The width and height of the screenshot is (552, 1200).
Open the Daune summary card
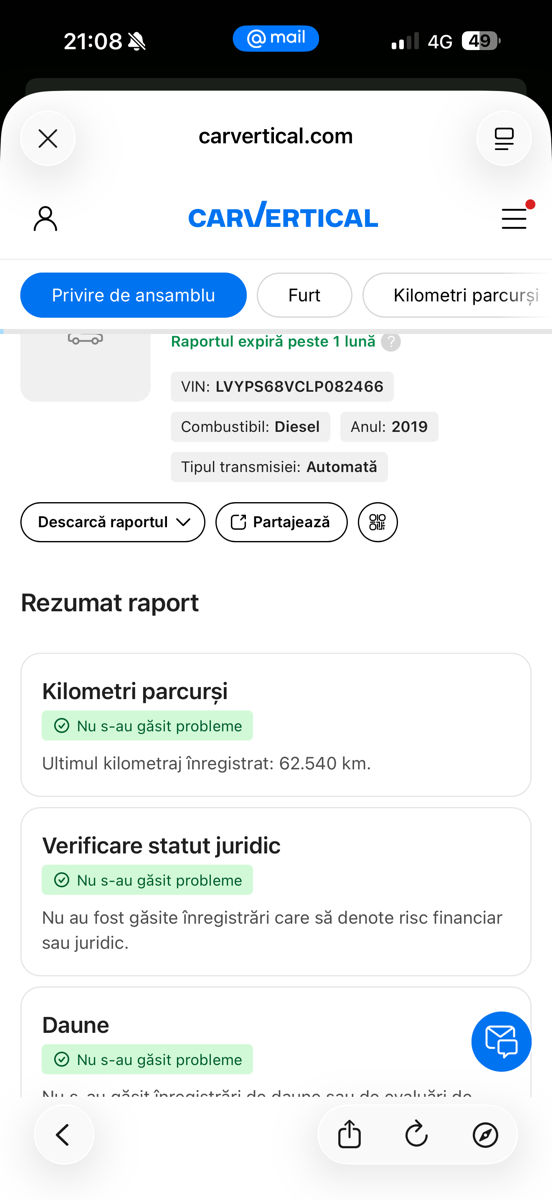tap(276, 1042)
